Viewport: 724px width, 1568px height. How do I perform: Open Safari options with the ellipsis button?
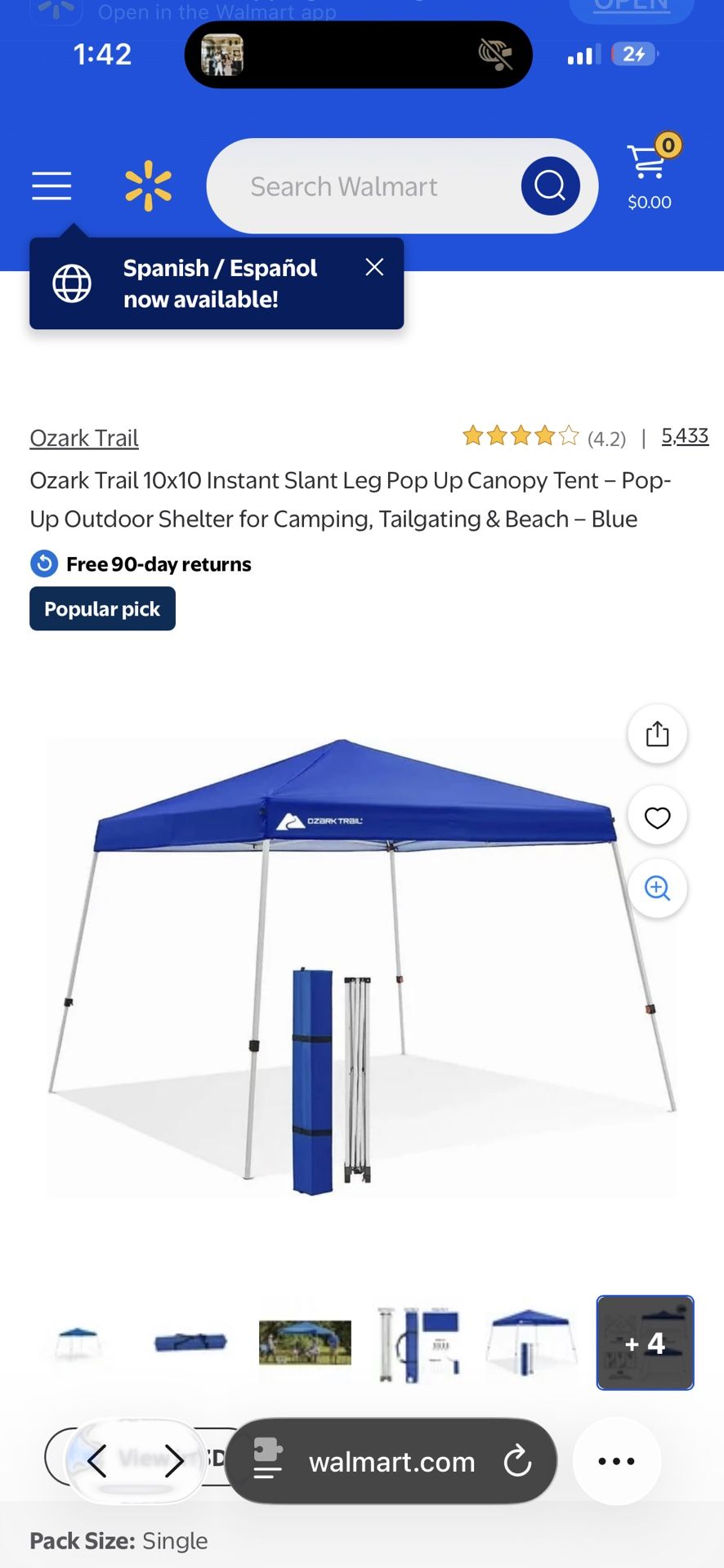click(615, 1462)
